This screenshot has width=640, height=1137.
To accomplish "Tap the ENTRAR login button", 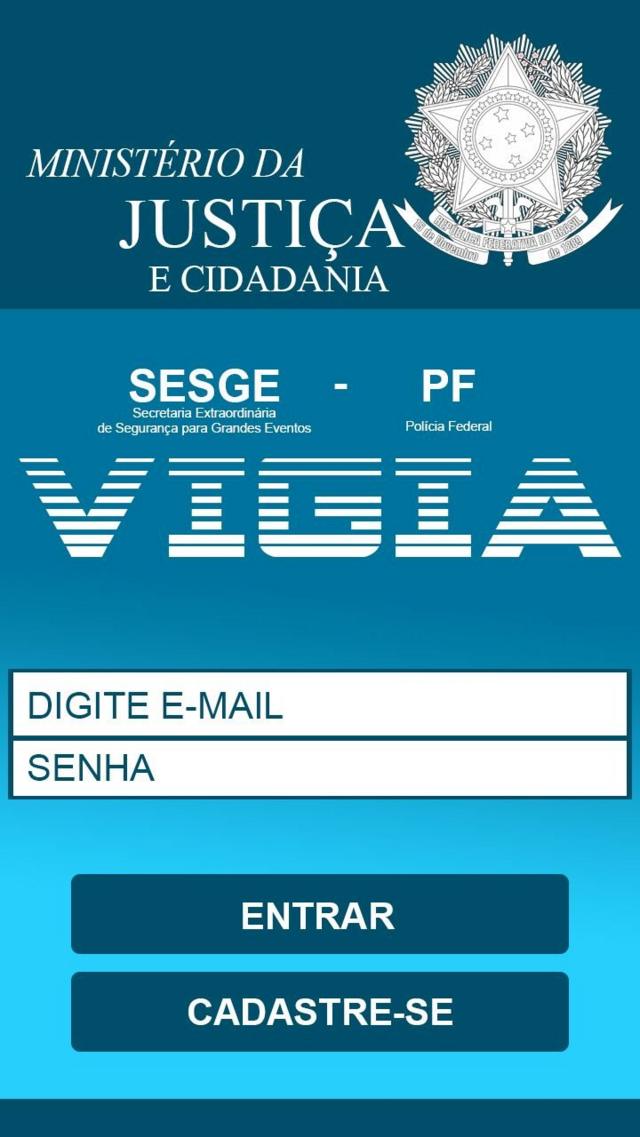I will pyautogui.click(x=319, y=914).
